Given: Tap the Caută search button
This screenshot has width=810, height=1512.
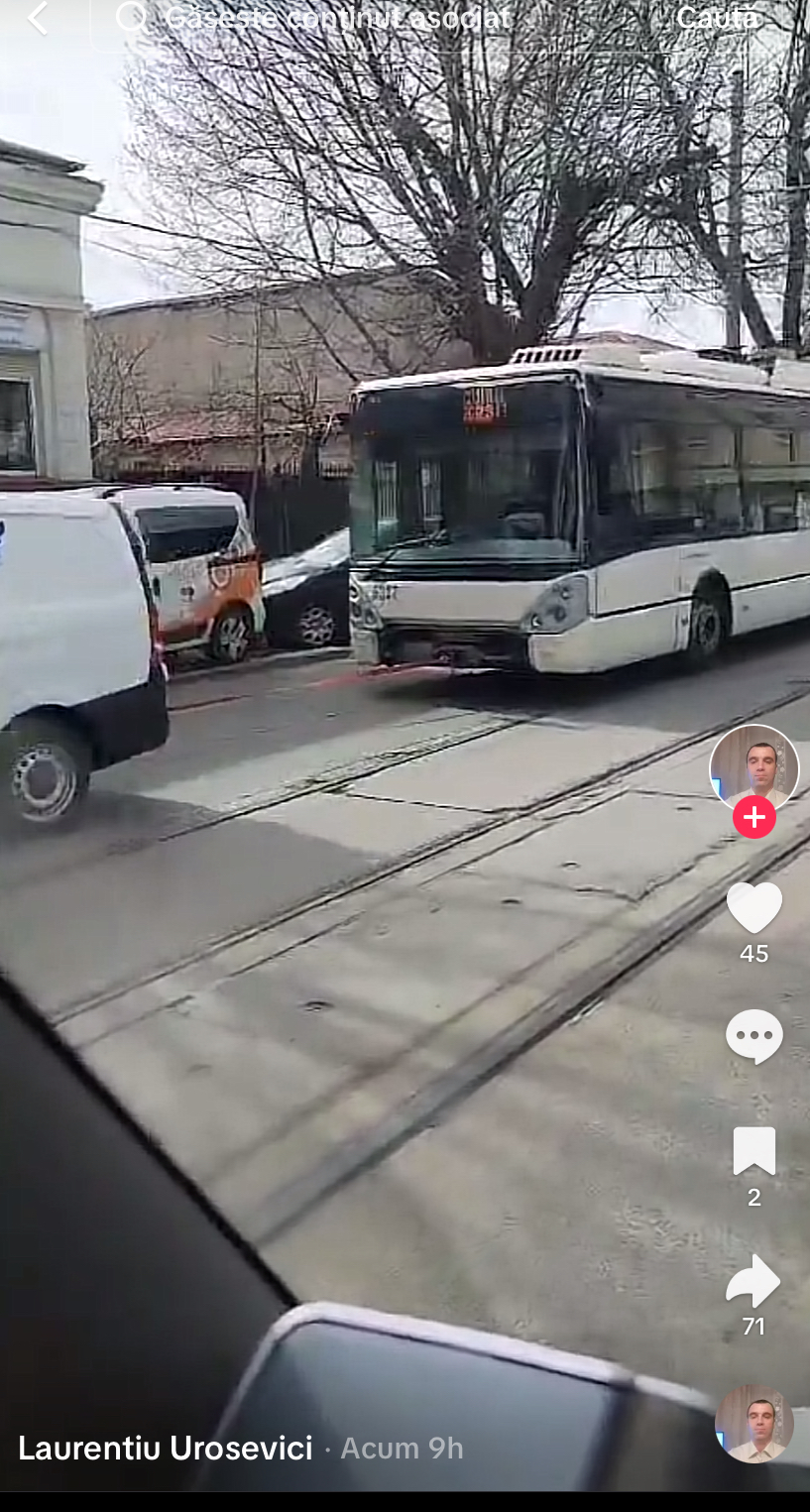Looking at the screenshot, I should (718, 18).
